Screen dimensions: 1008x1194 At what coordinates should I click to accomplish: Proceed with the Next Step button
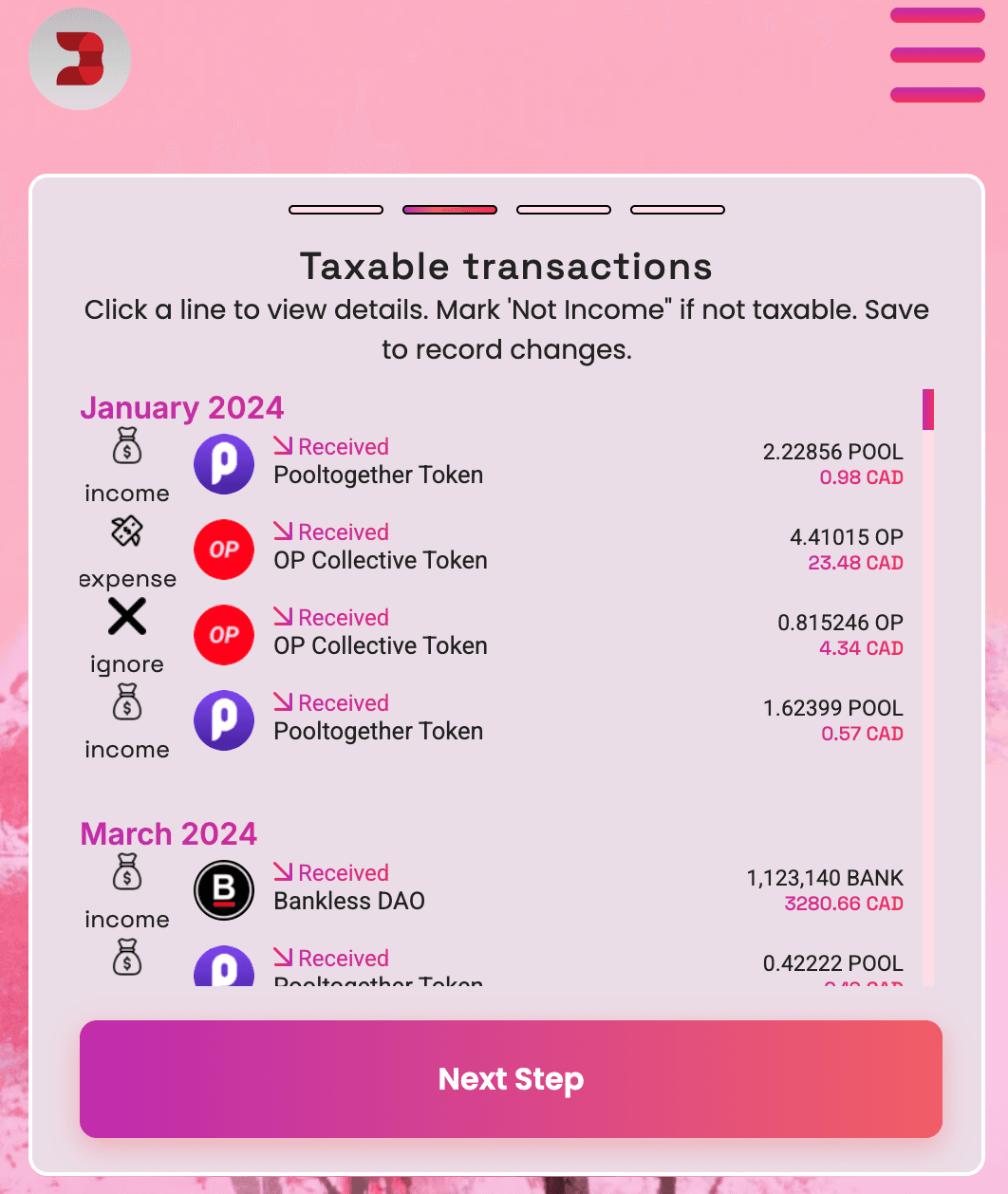511,1079
